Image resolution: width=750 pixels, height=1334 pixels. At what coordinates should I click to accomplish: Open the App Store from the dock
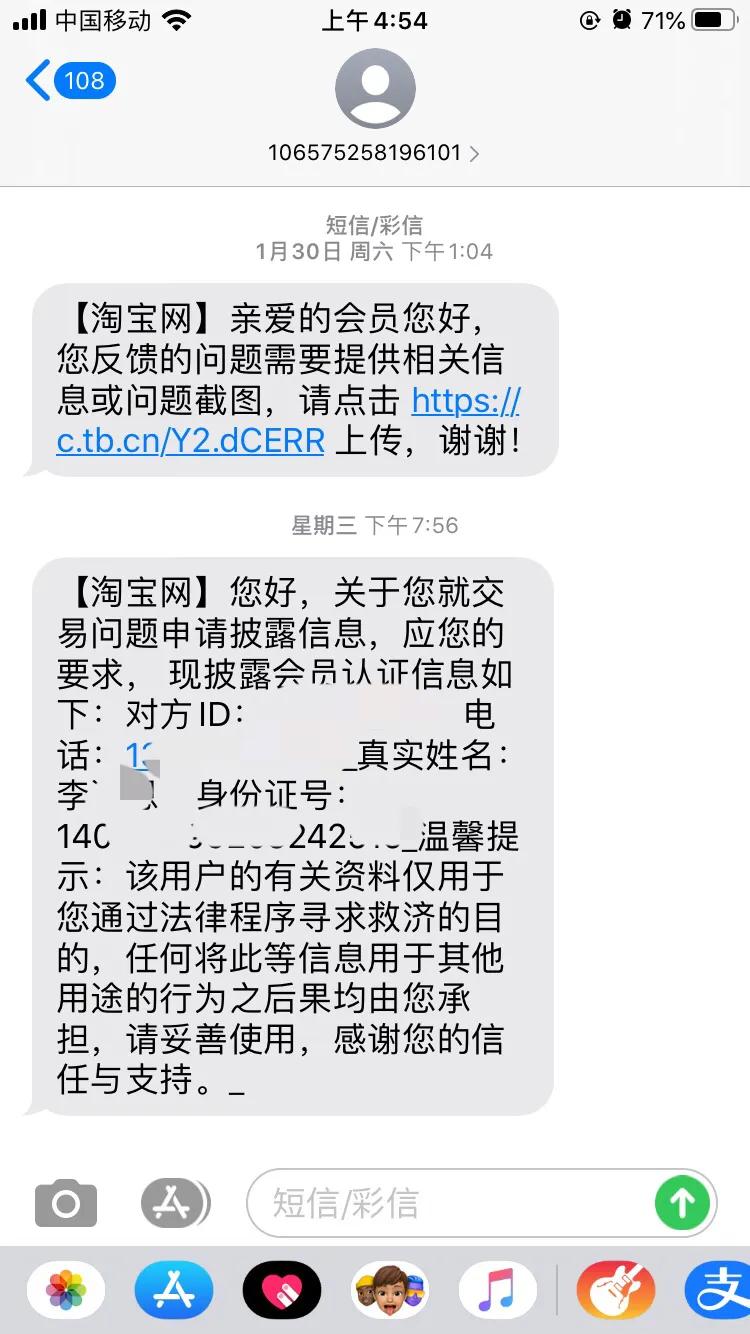point(173,1290)
